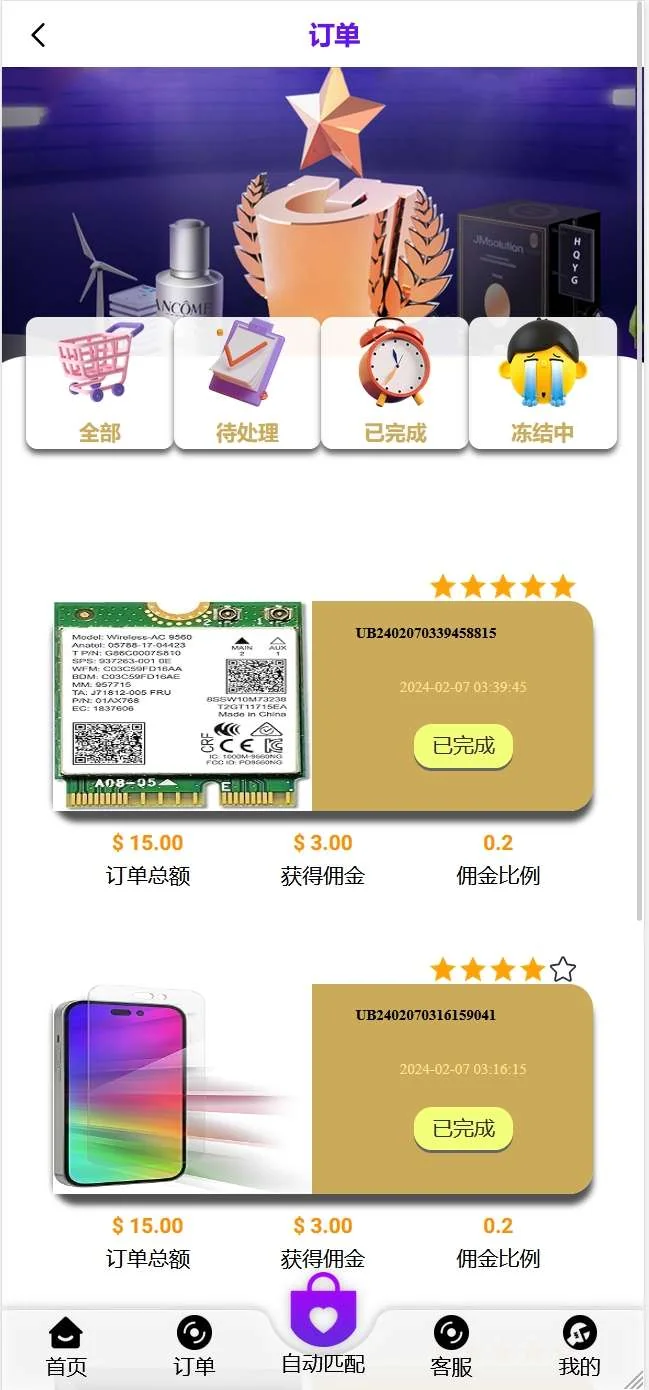This screenshot has height=1390, width=649.
Task: Start 自动匹配 from the center bag button
Action: (323, 1320)
